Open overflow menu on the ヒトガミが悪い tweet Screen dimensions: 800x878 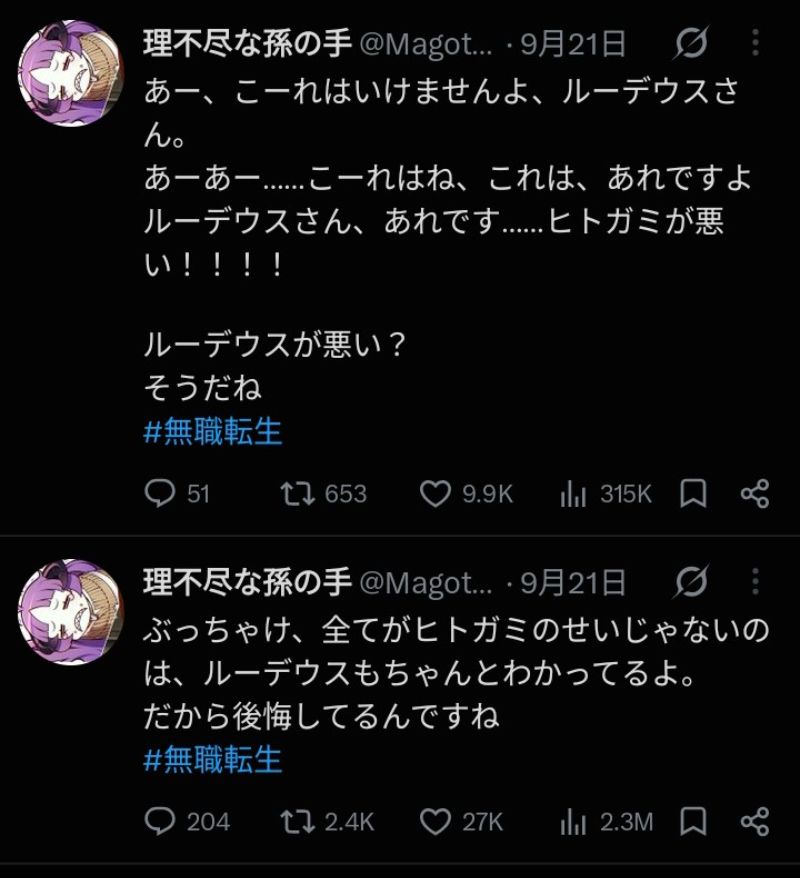(755, 43)
